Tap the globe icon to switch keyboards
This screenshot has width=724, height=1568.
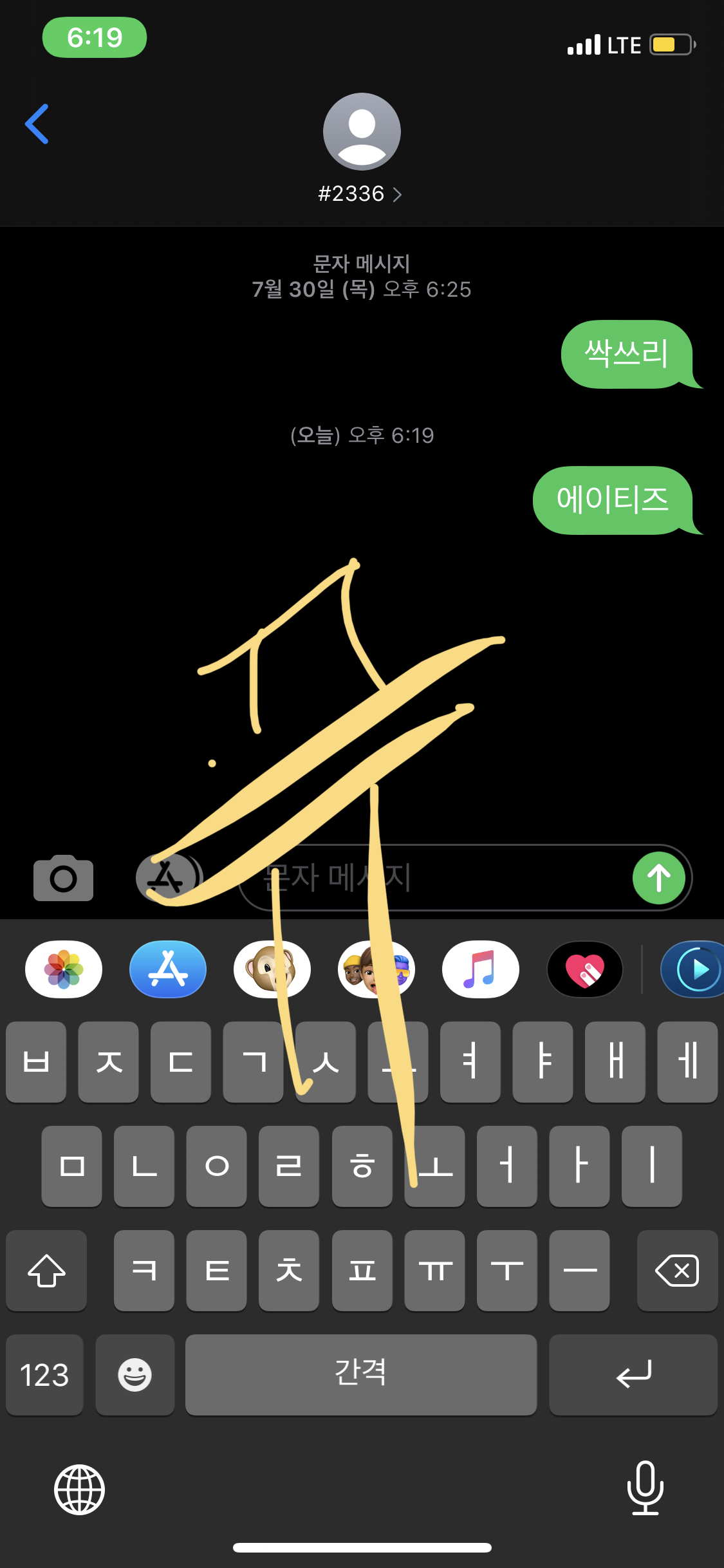tap(79, 1489)
